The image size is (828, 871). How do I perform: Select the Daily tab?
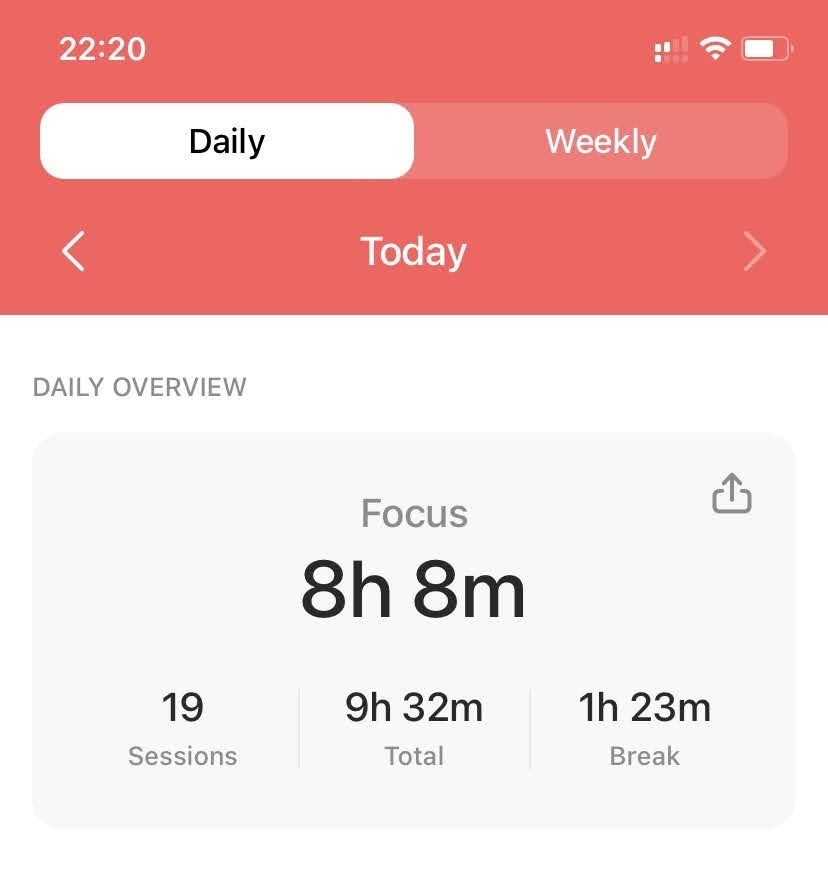click(x=227, y=141)
